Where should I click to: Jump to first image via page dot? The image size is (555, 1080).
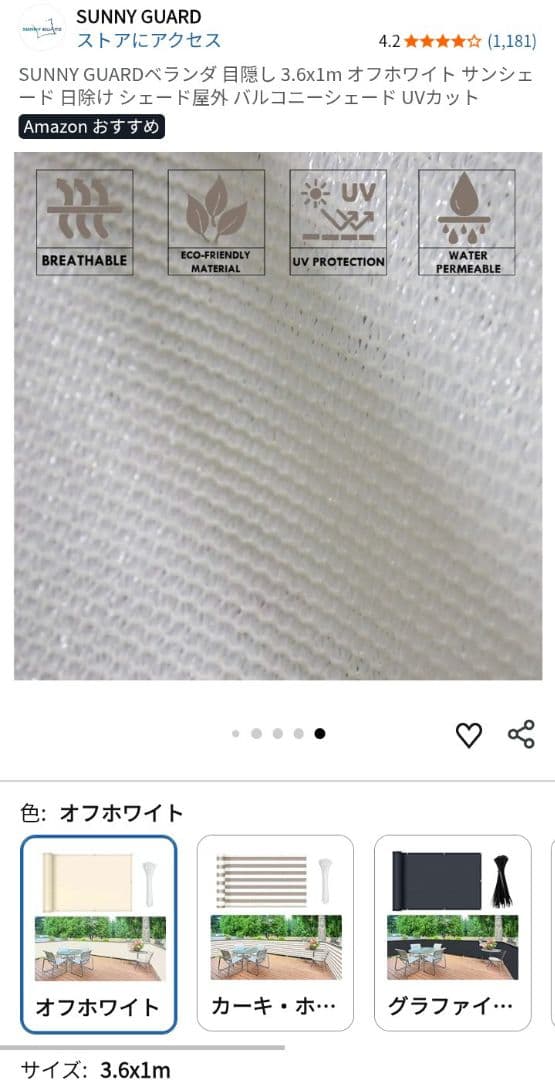[235, 734]
